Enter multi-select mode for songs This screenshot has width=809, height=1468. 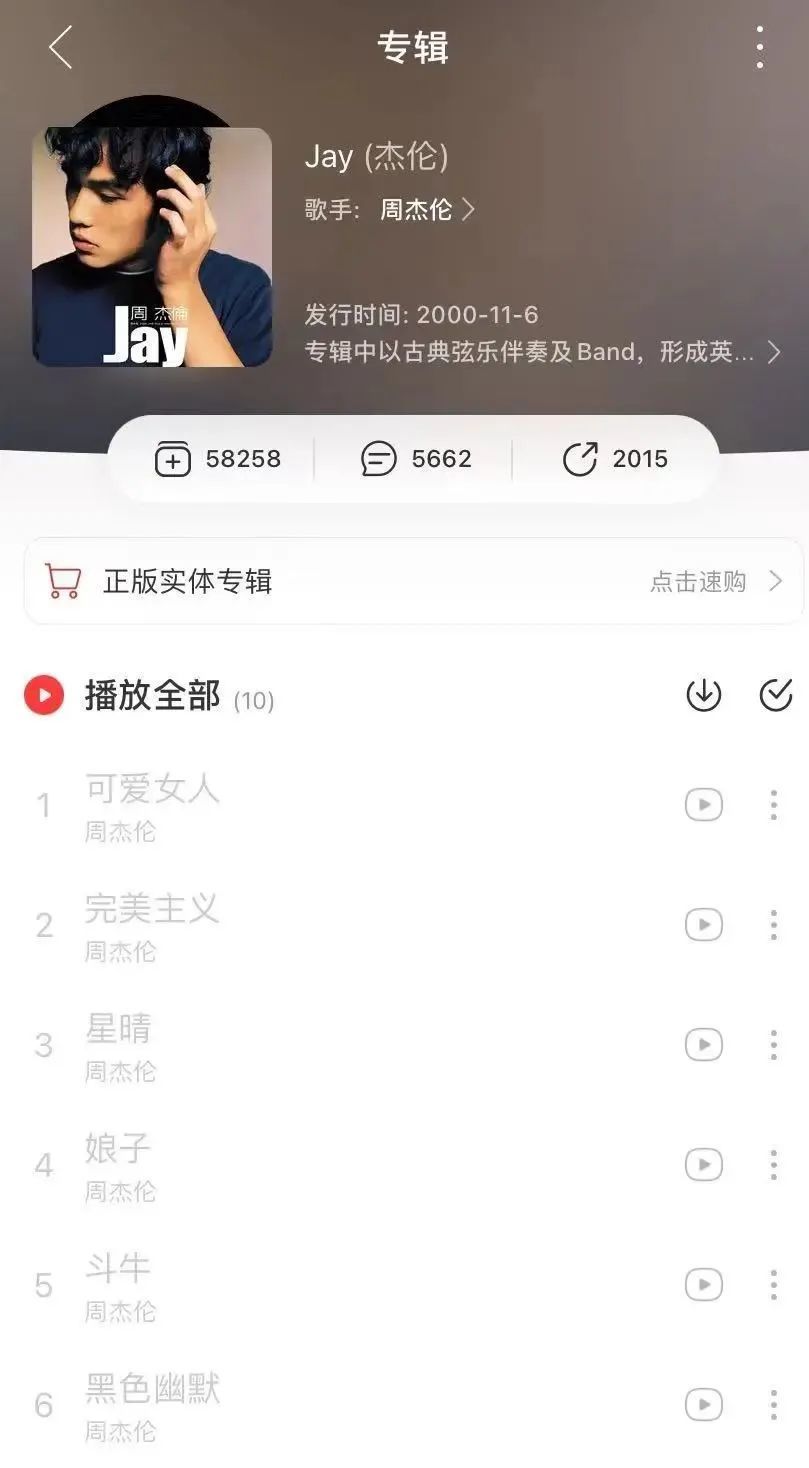point(776,695)
